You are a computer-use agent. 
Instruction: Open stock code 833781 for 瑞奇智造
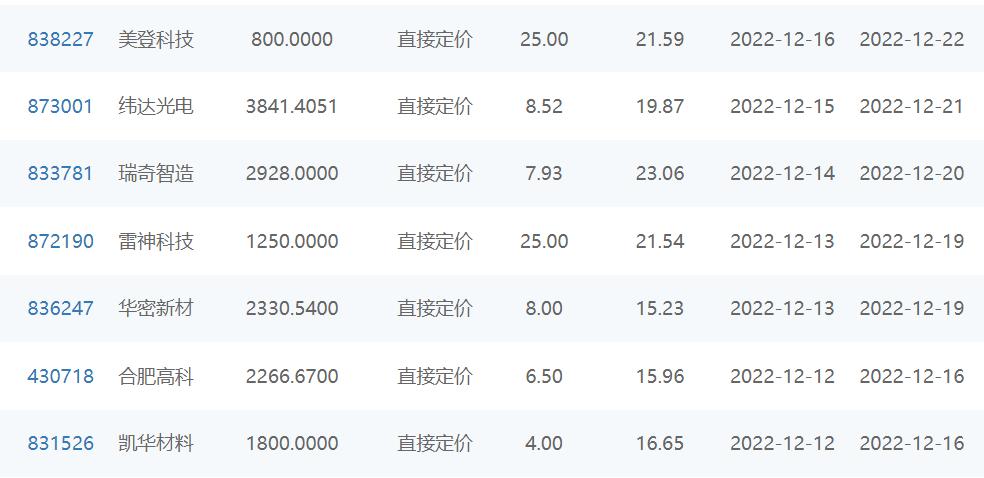pos(60,173)
